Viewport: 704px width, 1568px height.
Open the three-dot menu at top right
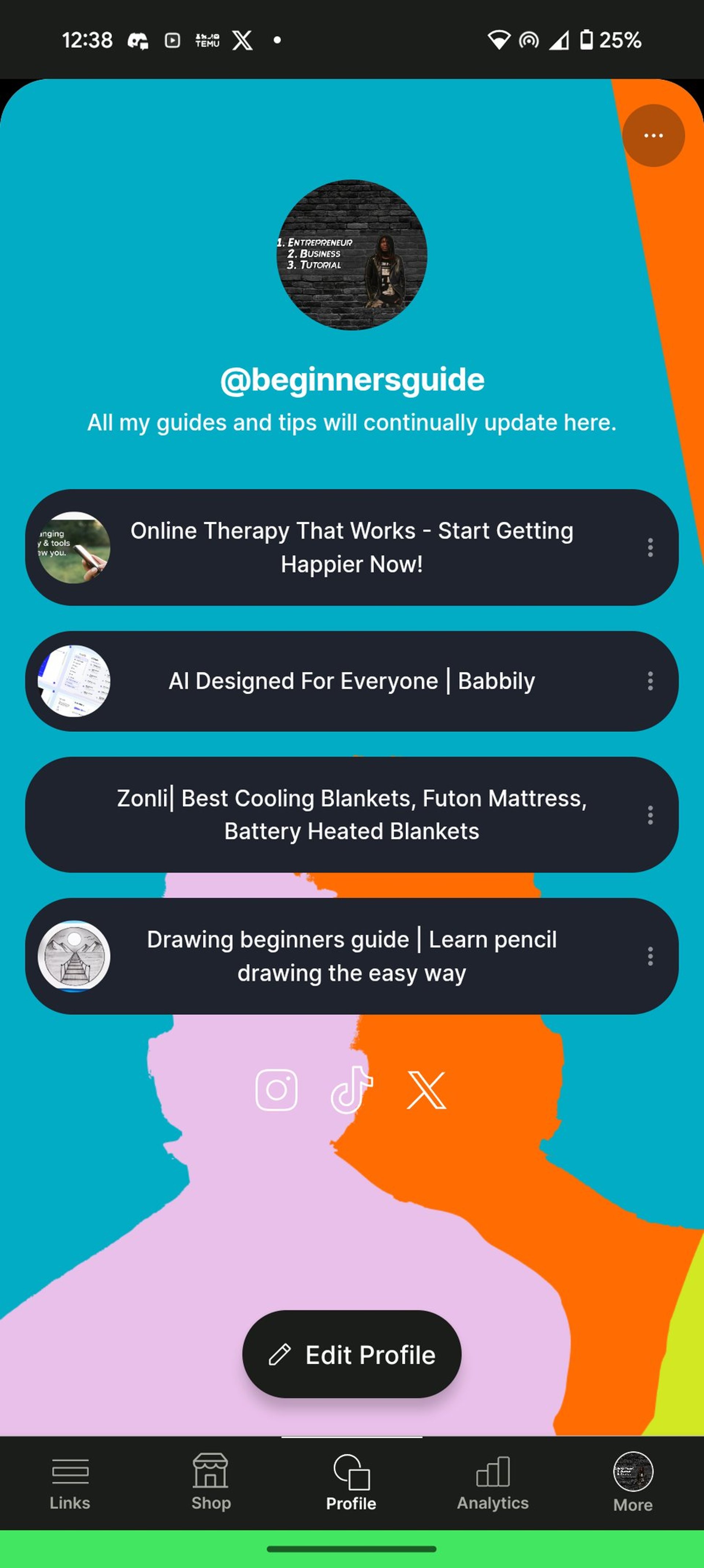click(653, 135)
